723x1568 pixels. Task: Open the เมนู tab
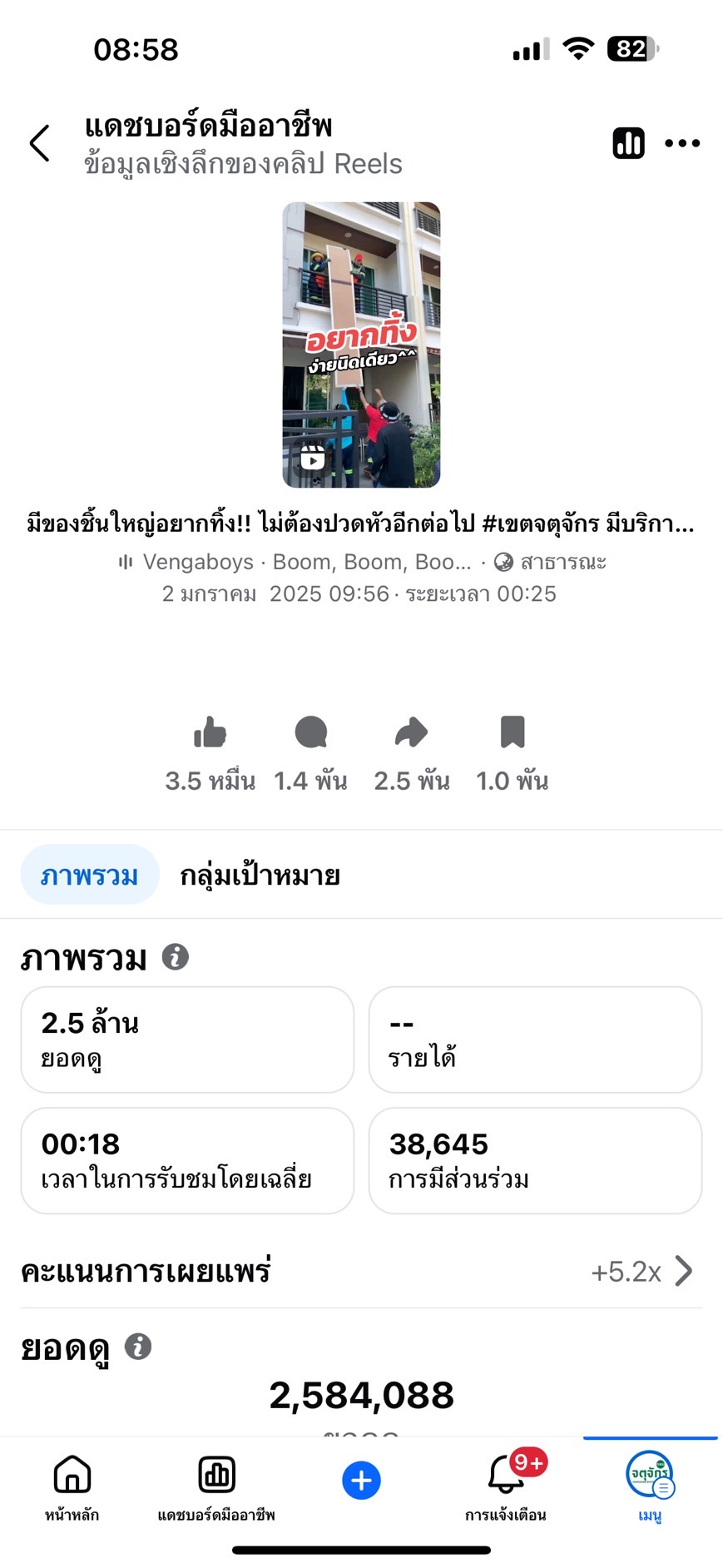[x=650, y=1486]
